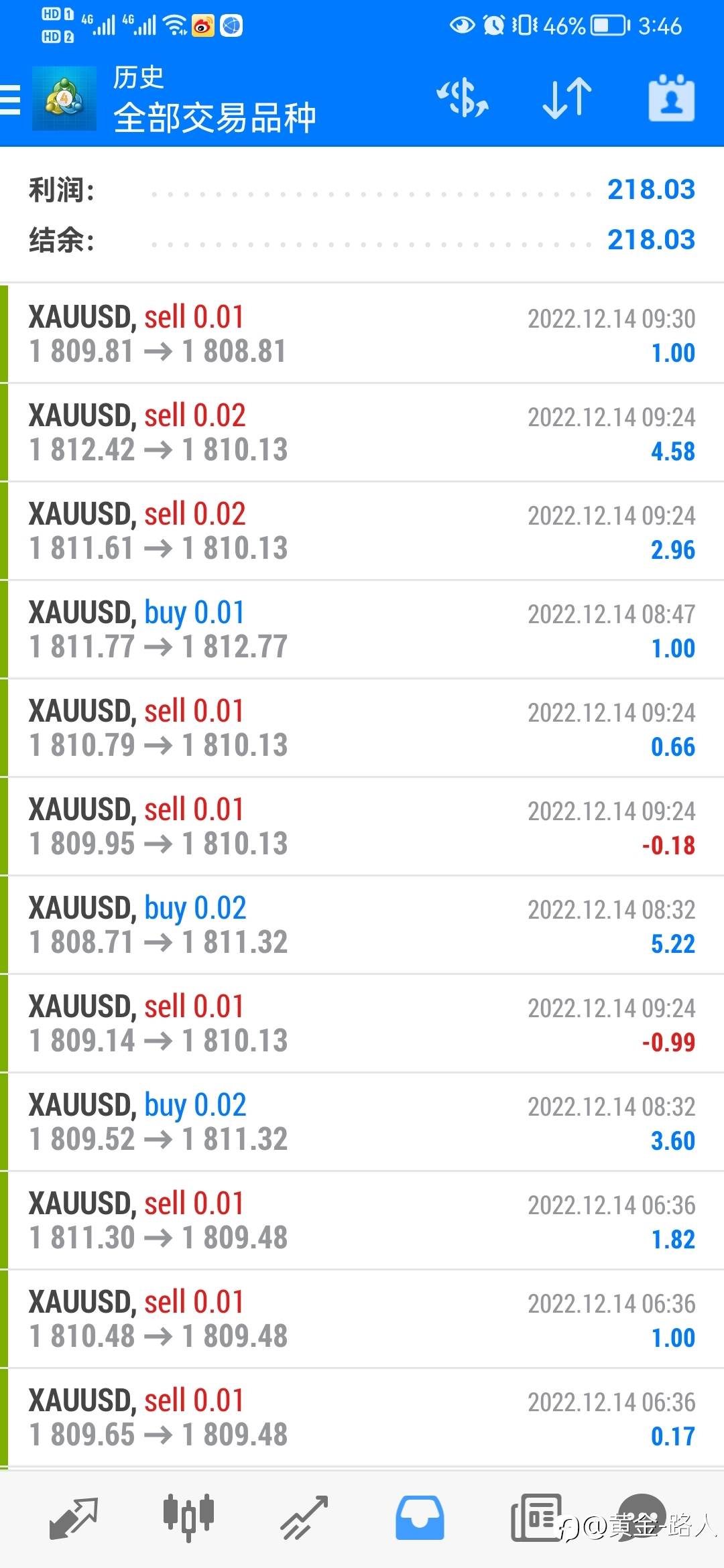Image resolution: width=724 pixels, height=1568 pixels.
Task: View the trade with 1.82 profit
Action: pyautogui.click(x=362, y=1220)
